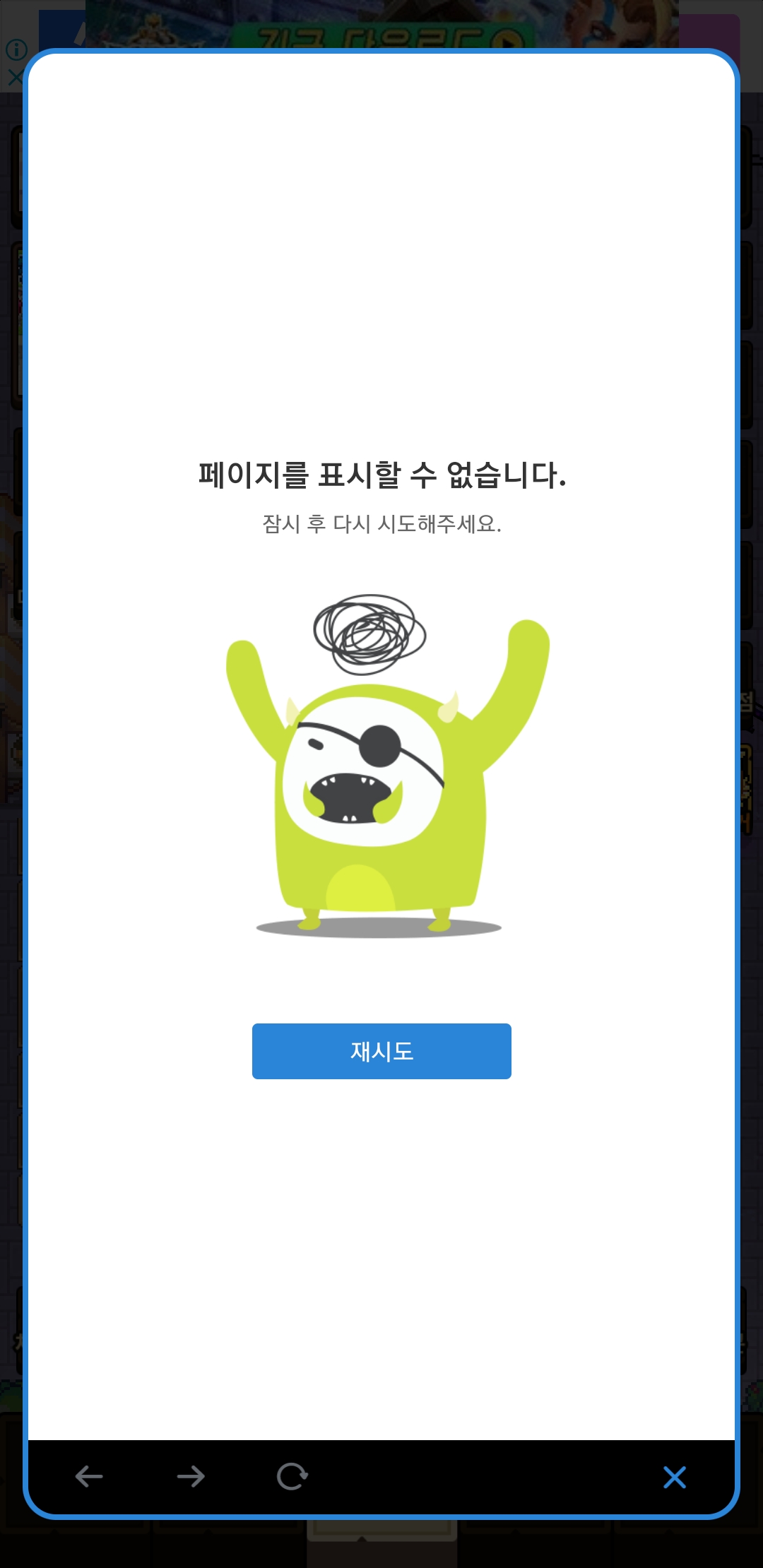Close the in-app browser popup
The height and width of the screenshot is (1568, 763).
pos(675,1477)
